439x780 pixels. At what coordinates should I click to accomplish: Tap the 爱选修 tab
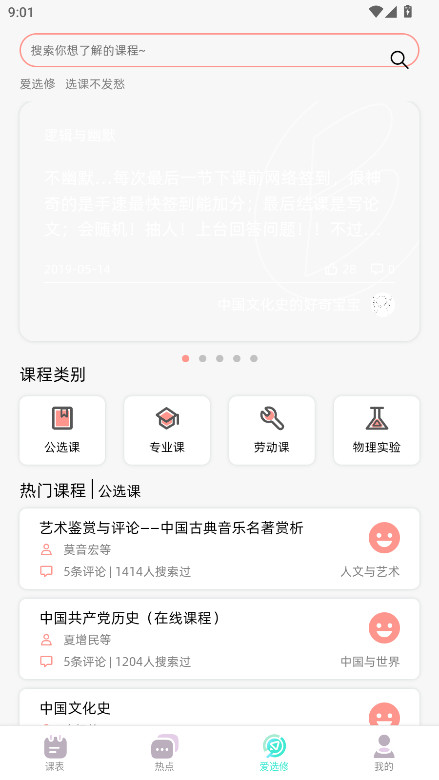274,753
